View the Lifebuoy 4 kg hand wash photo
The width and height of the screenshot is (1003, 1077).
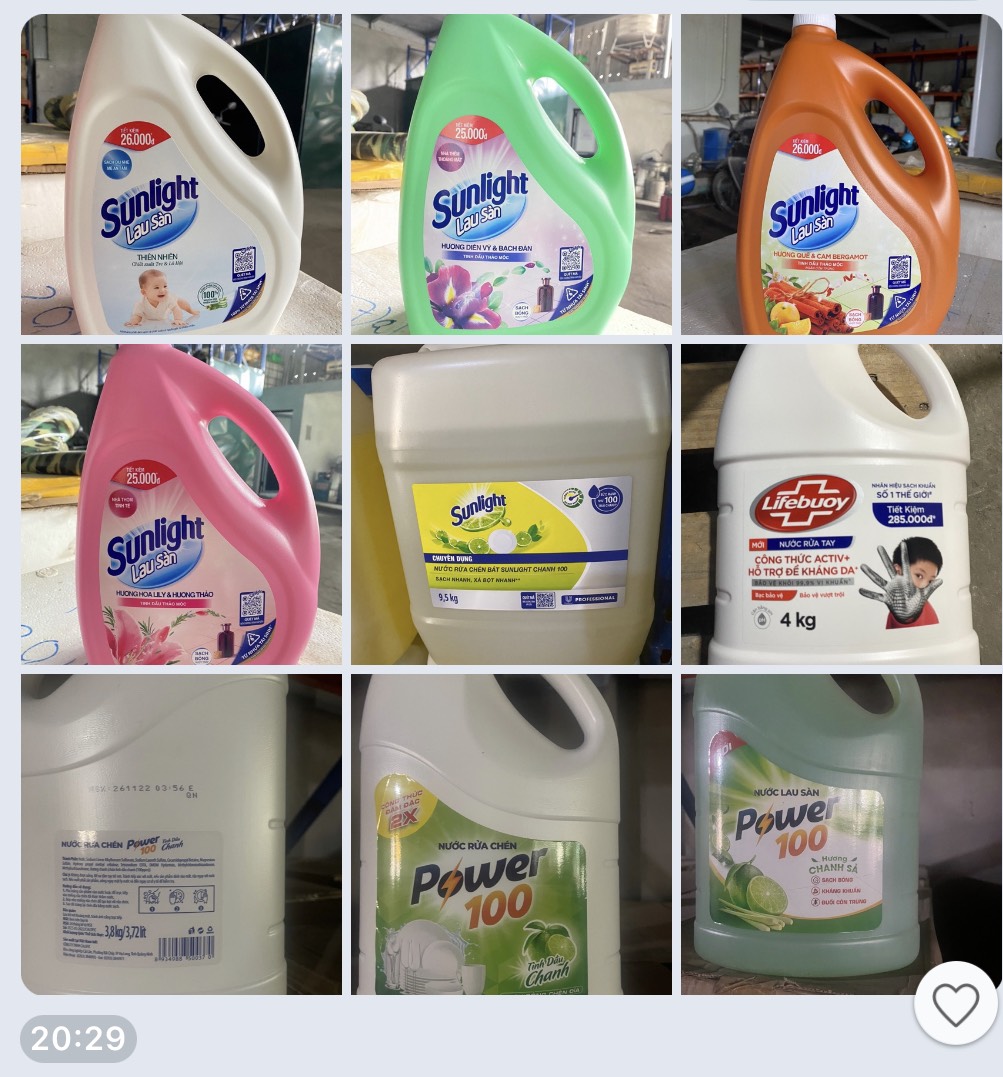(841, 504)
